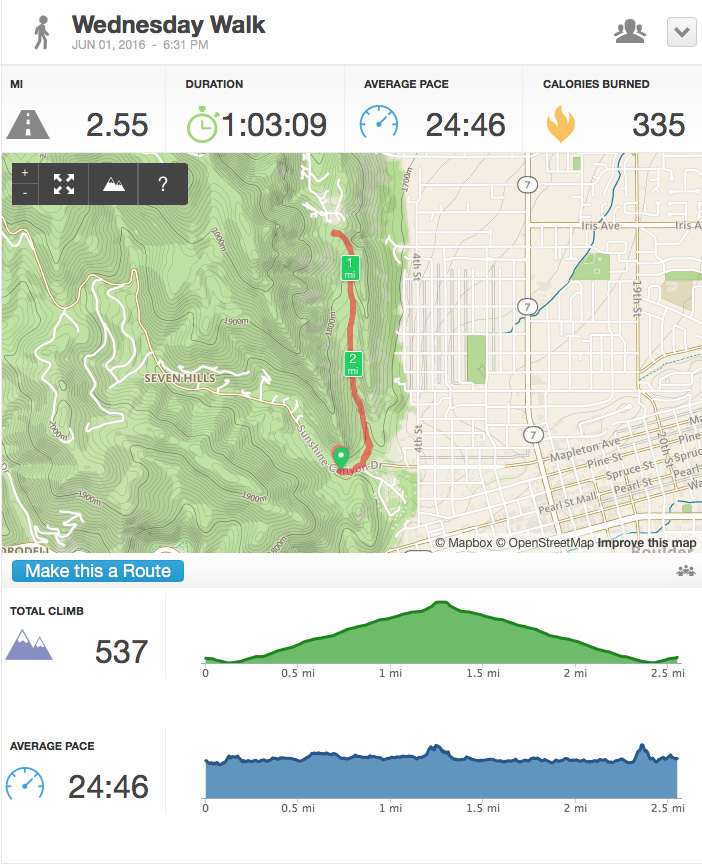This screenshot has height=864, width=702.
Task: Toggle the terrain mountain map view
Action: point(114,184)
